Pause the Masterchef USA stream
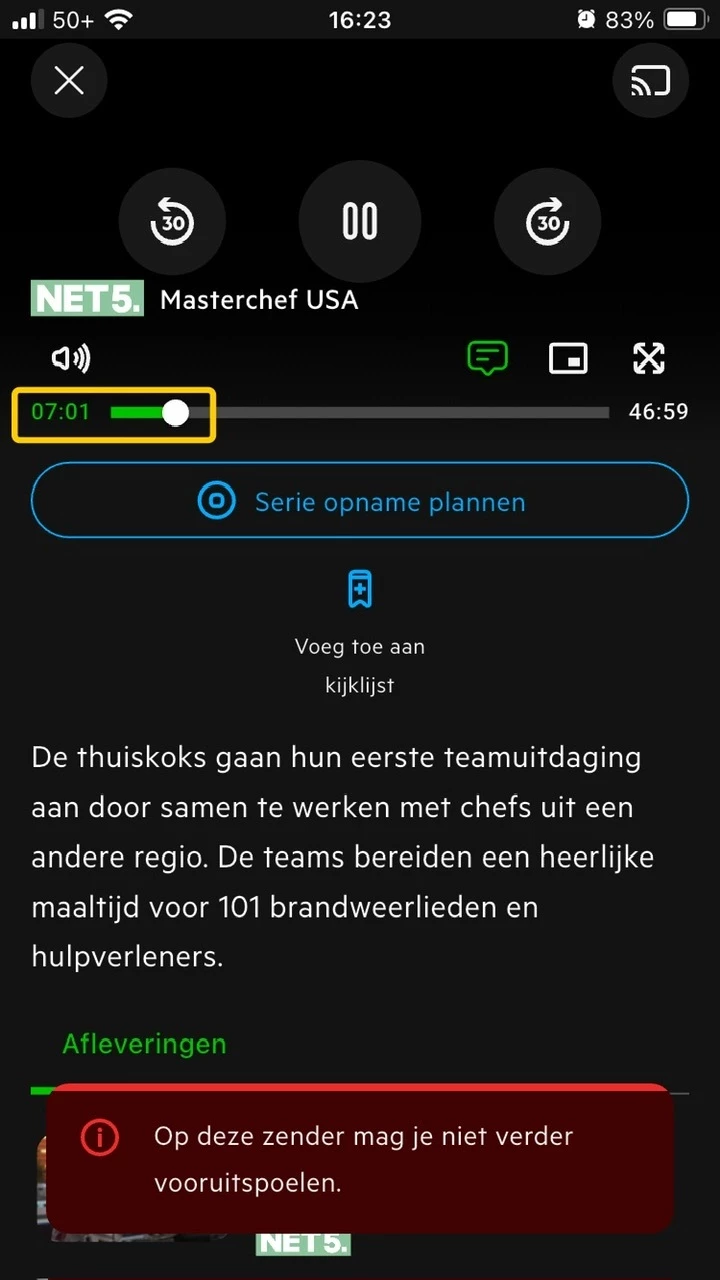 point(360,221)
